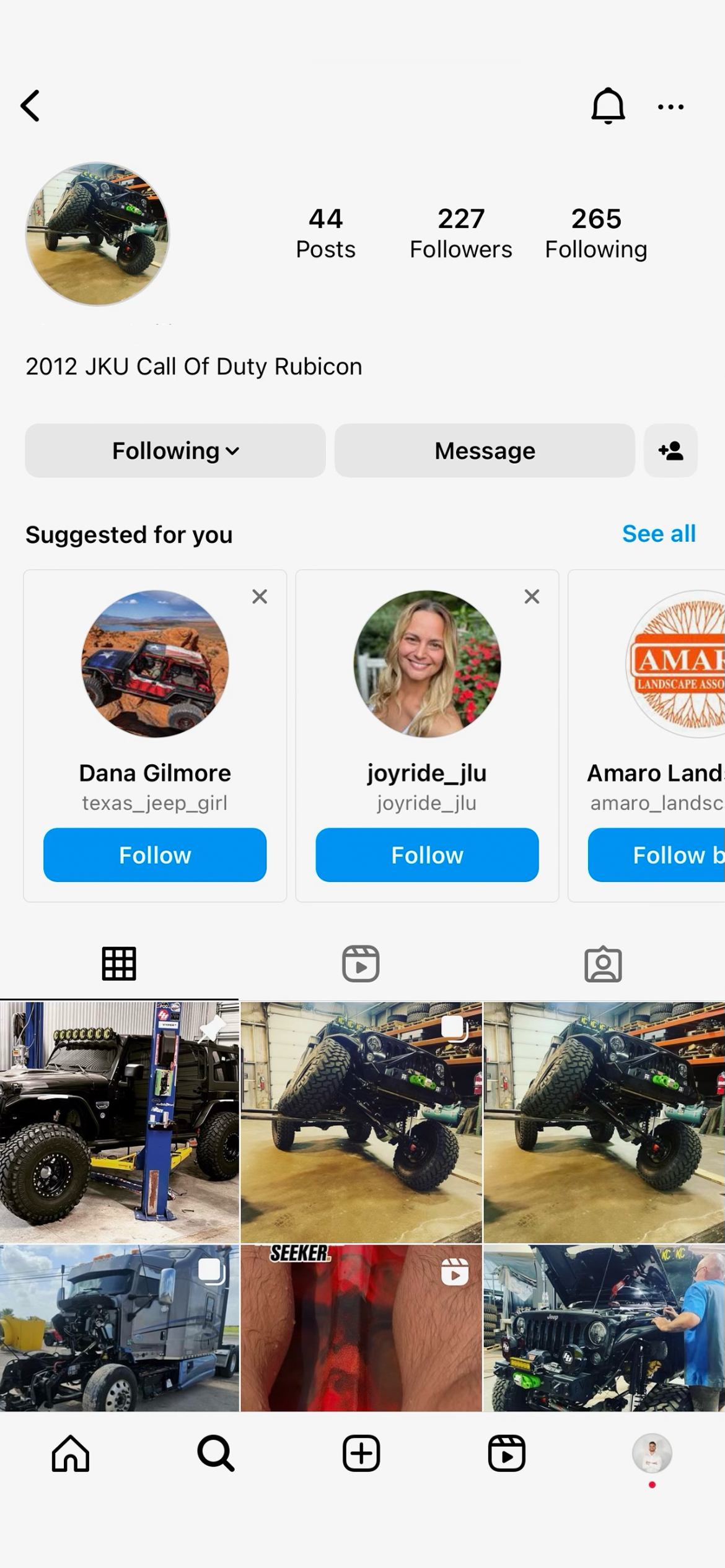Screen dimensions: 725x1568
Task: View the 227 Followers list
Action: coord(460,233)
